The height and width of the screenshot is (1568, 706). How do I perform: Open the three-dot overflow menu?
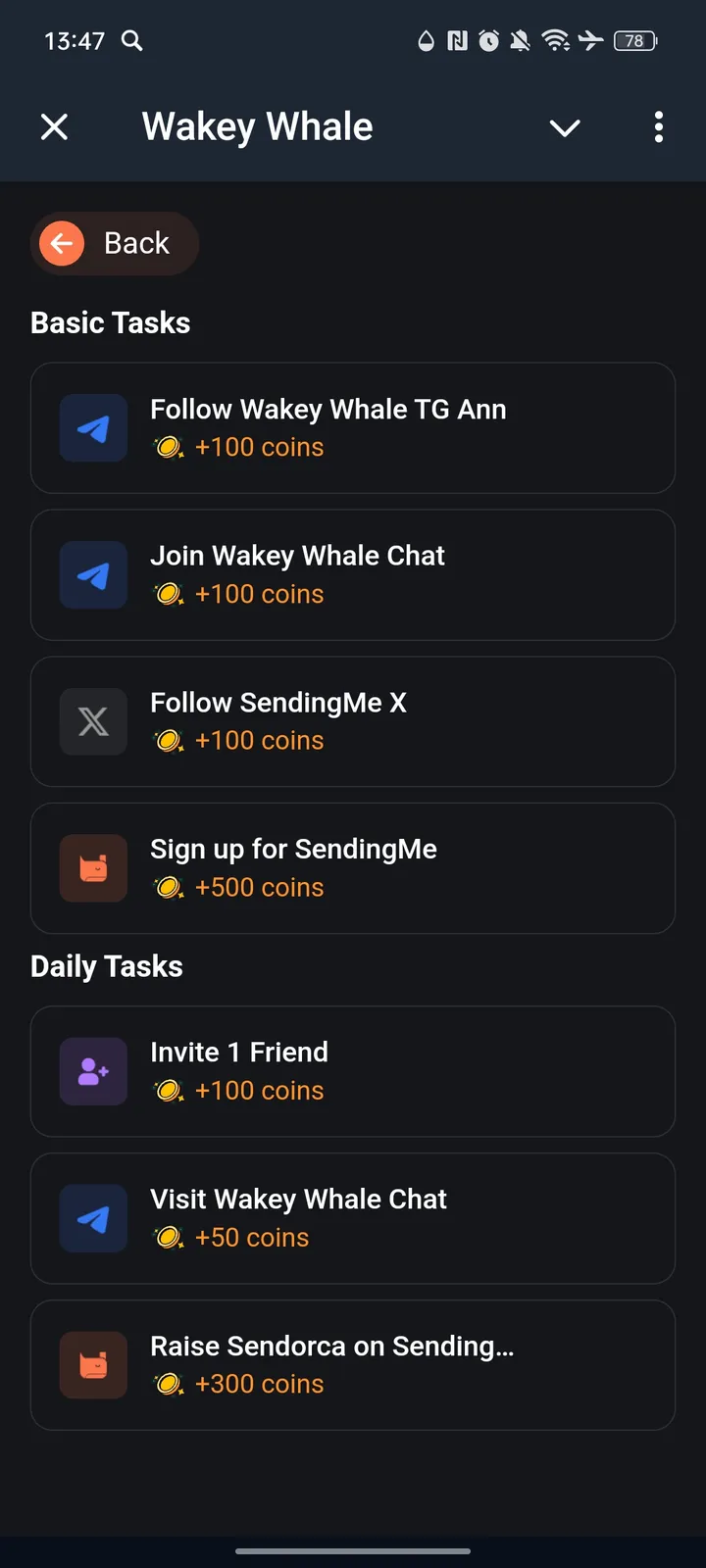659,127
